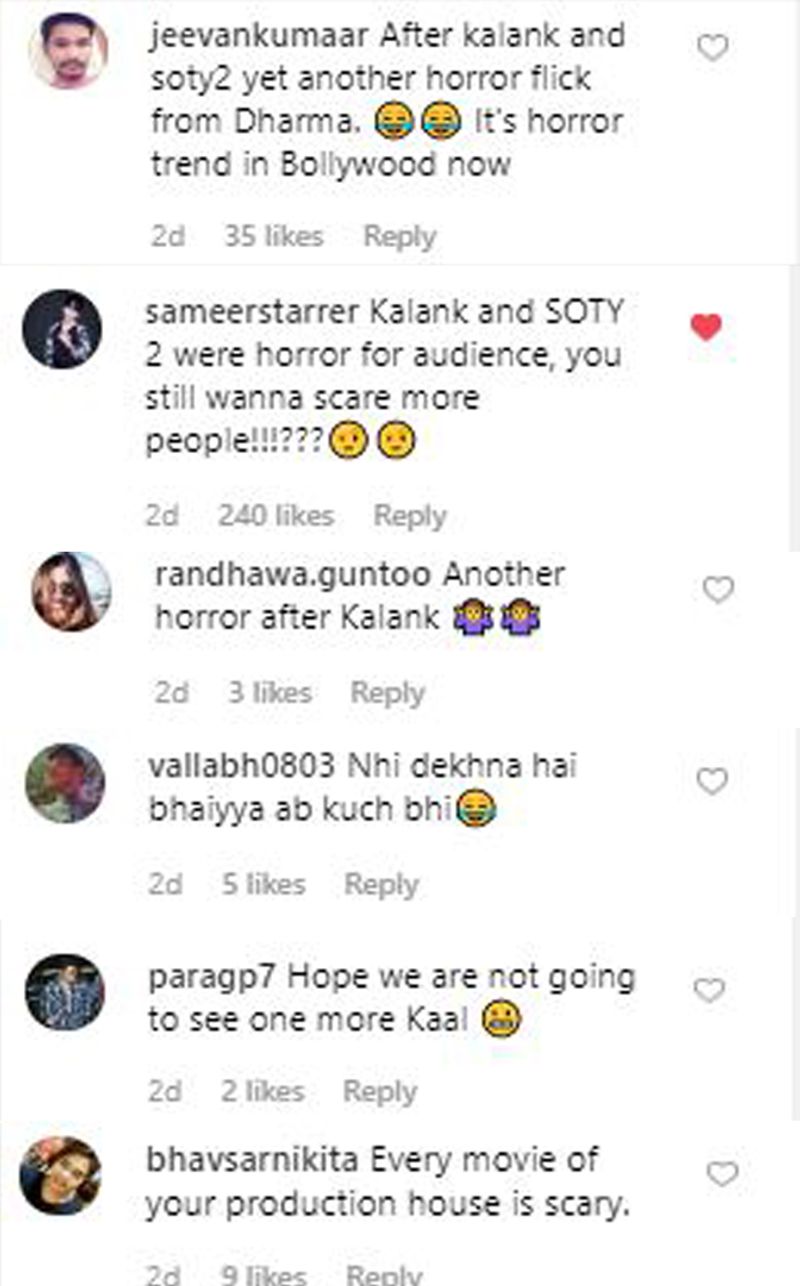Unlike sameerstarrer's comment
800x1286 pixels.
tap(707, 327)
